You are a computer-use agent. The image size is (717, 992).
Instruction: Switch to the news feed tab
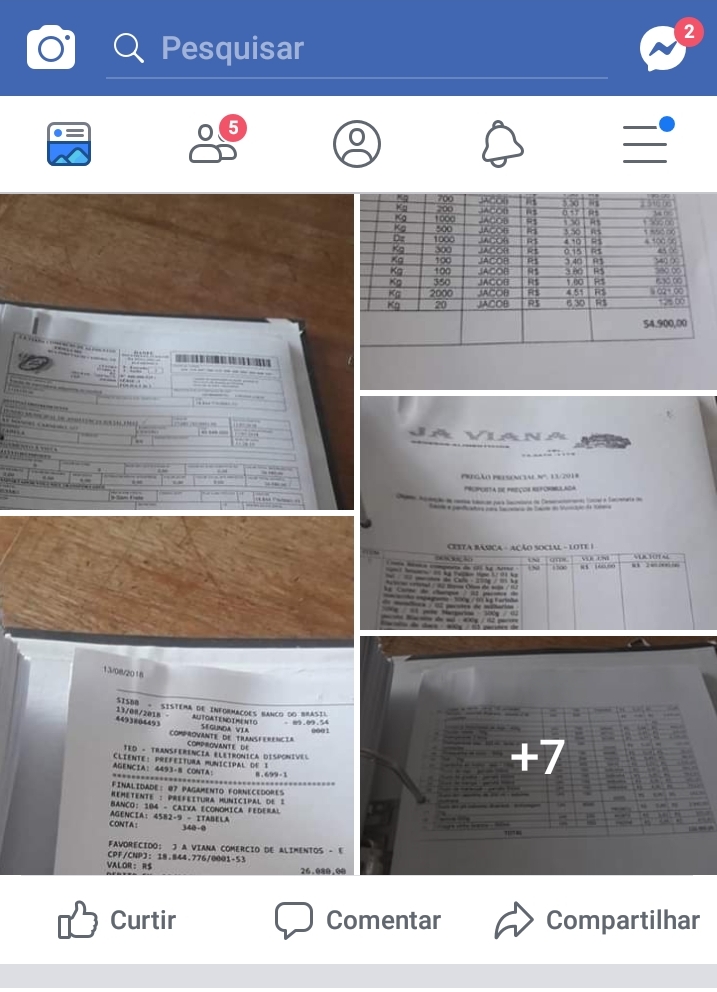(69, 144)
